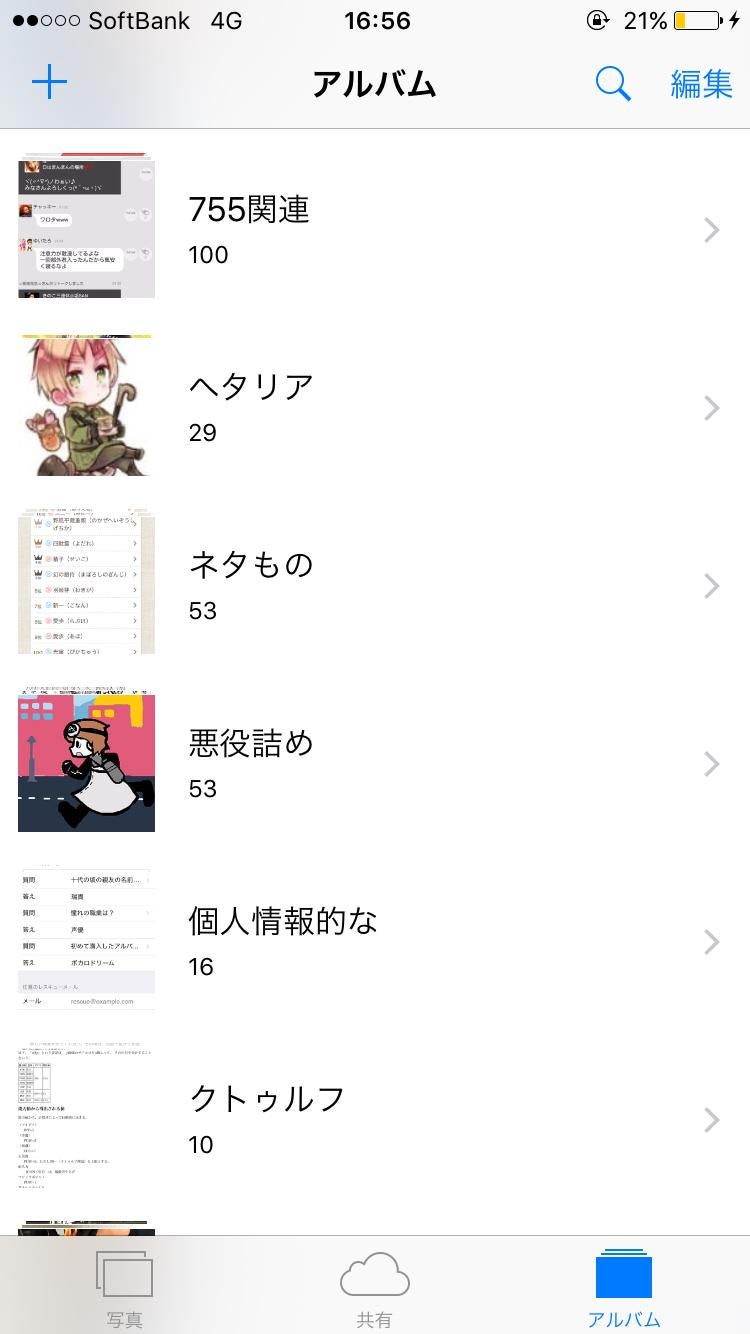750x1334 pixels.
Task: Open the 共有 (Shared) cloud icon
Action: 375,1275
